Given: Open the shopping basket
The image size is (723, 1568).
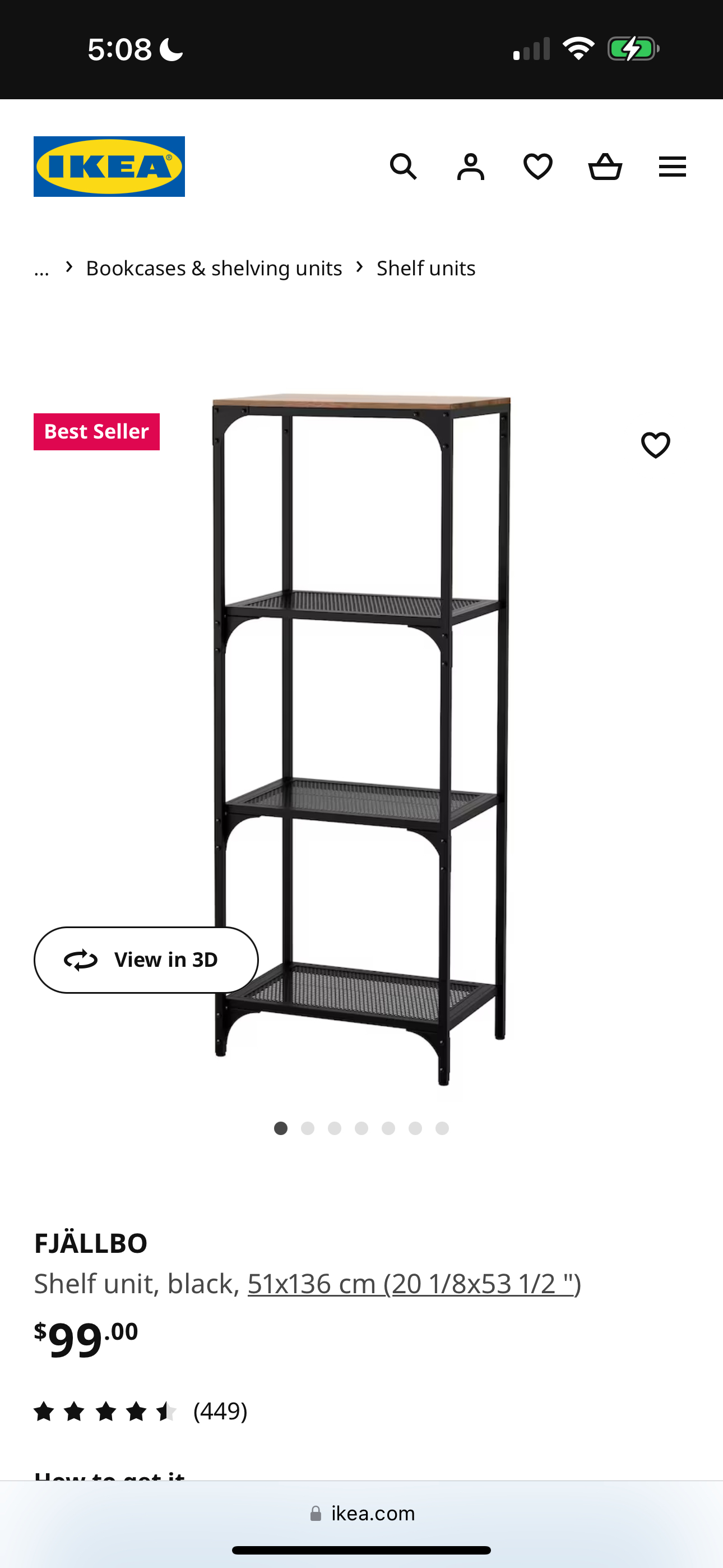Looking at the screenshot, I should tap(605, 166).
